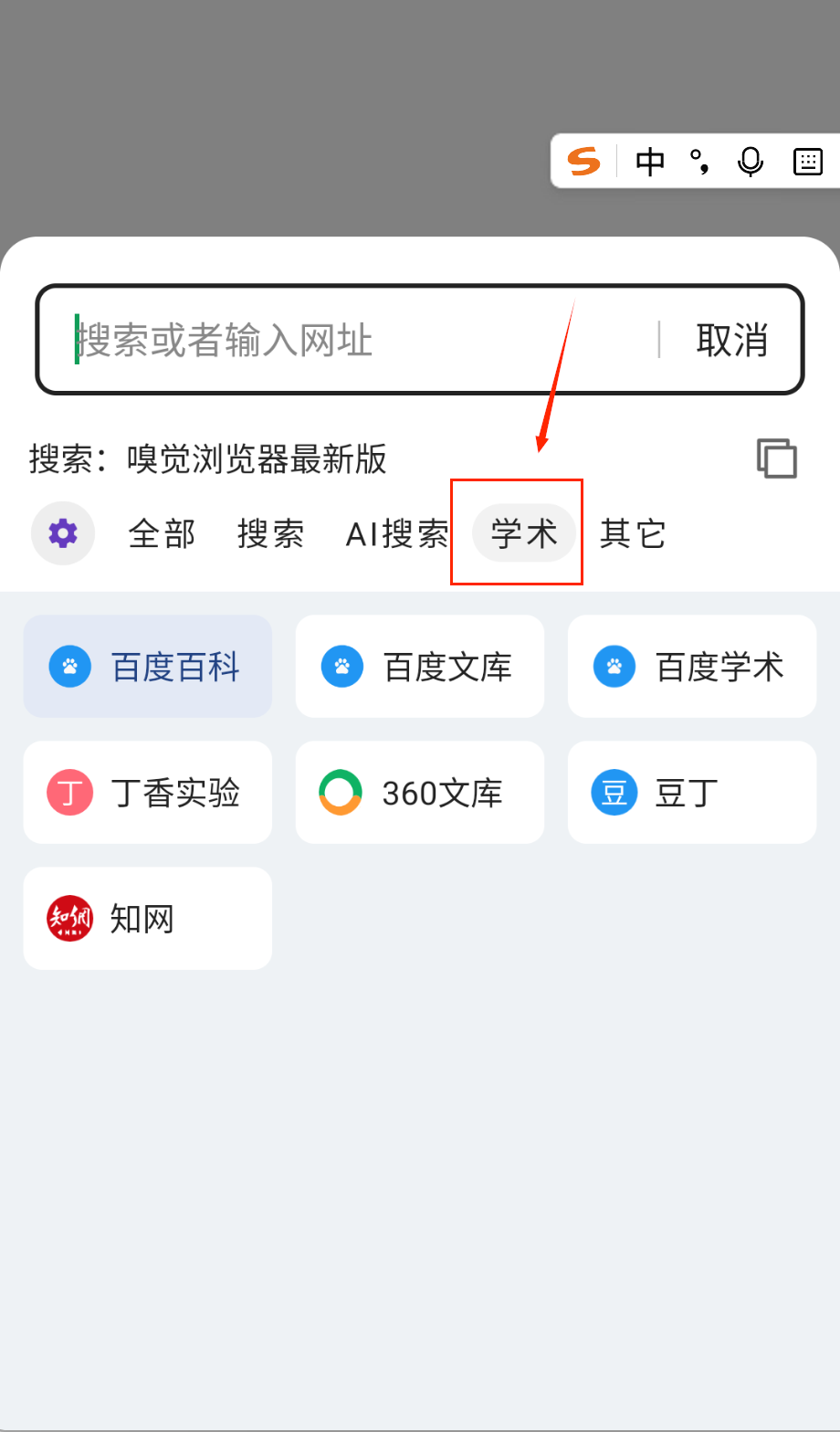Switch to the 搜索 tab
The width and height of the screenshot is (840, 1432).
pyautogui.click(x=270, y=534)
